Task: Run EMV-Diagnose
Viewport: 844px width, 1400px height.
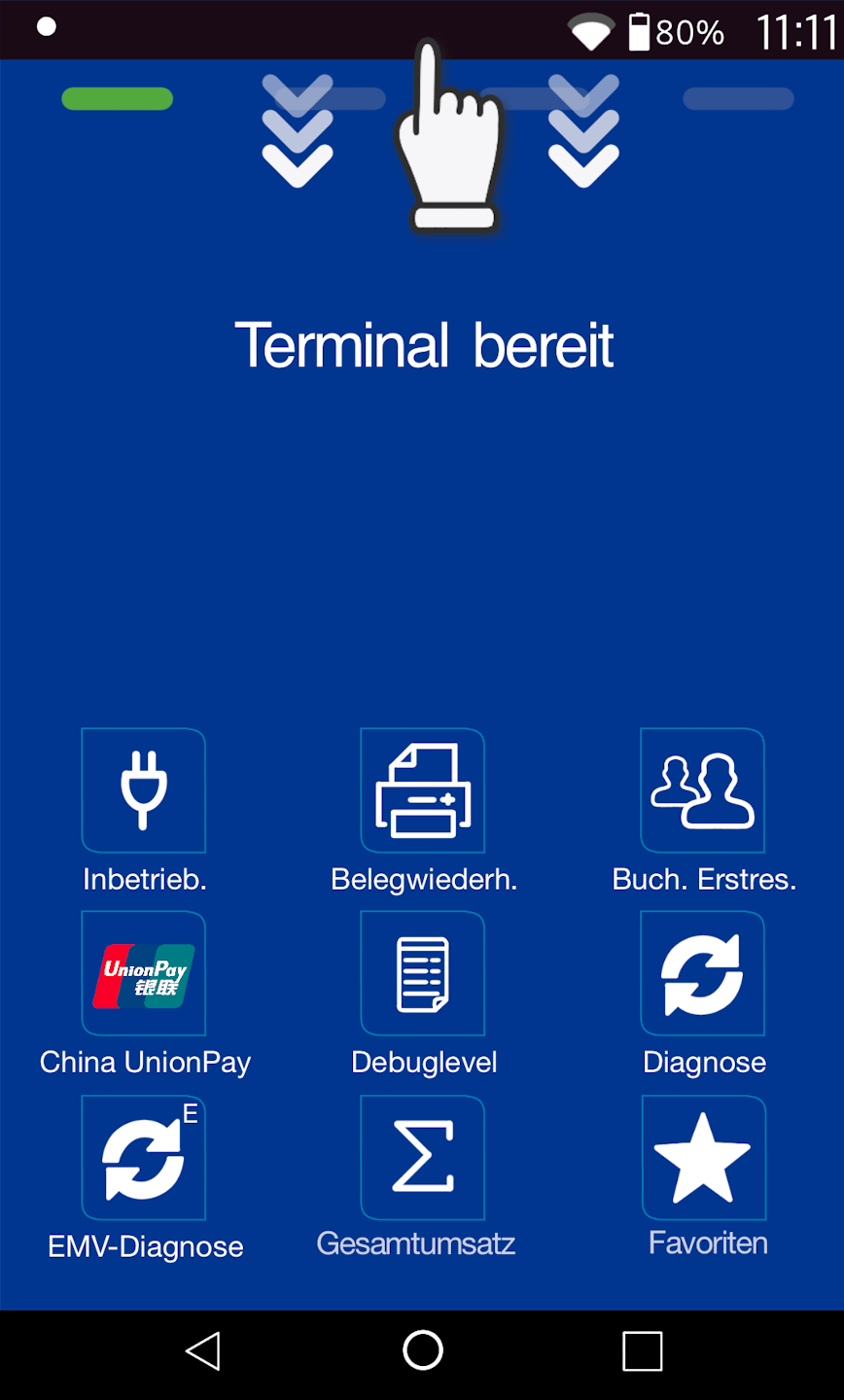Action: tap(143, 1158)
